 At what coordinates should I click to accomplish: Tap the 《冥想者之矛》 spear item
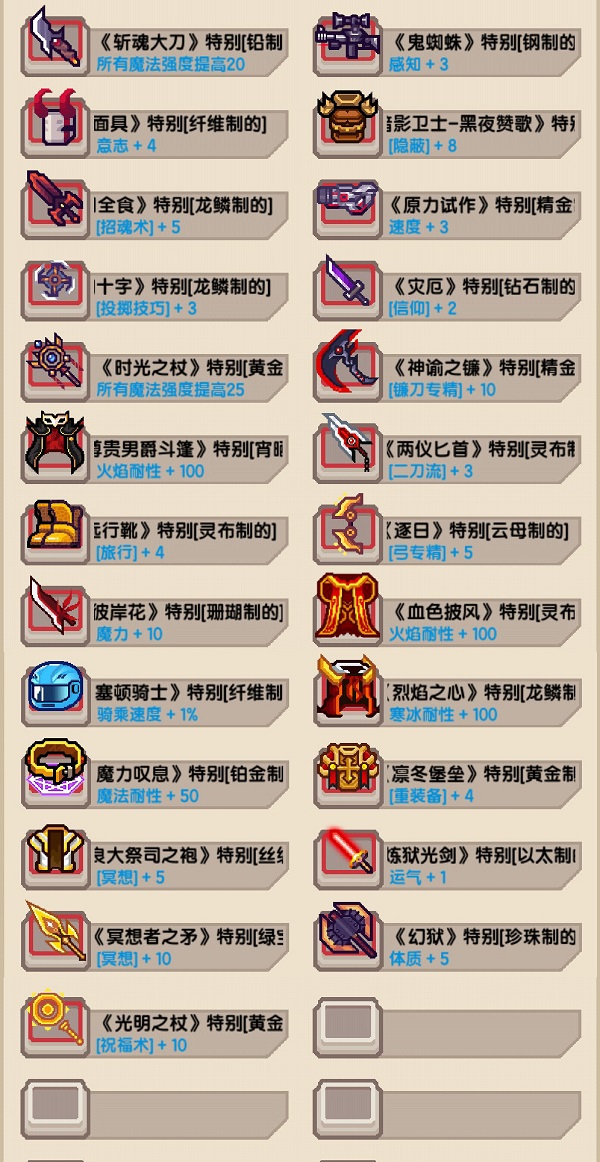tap(155, 946)
